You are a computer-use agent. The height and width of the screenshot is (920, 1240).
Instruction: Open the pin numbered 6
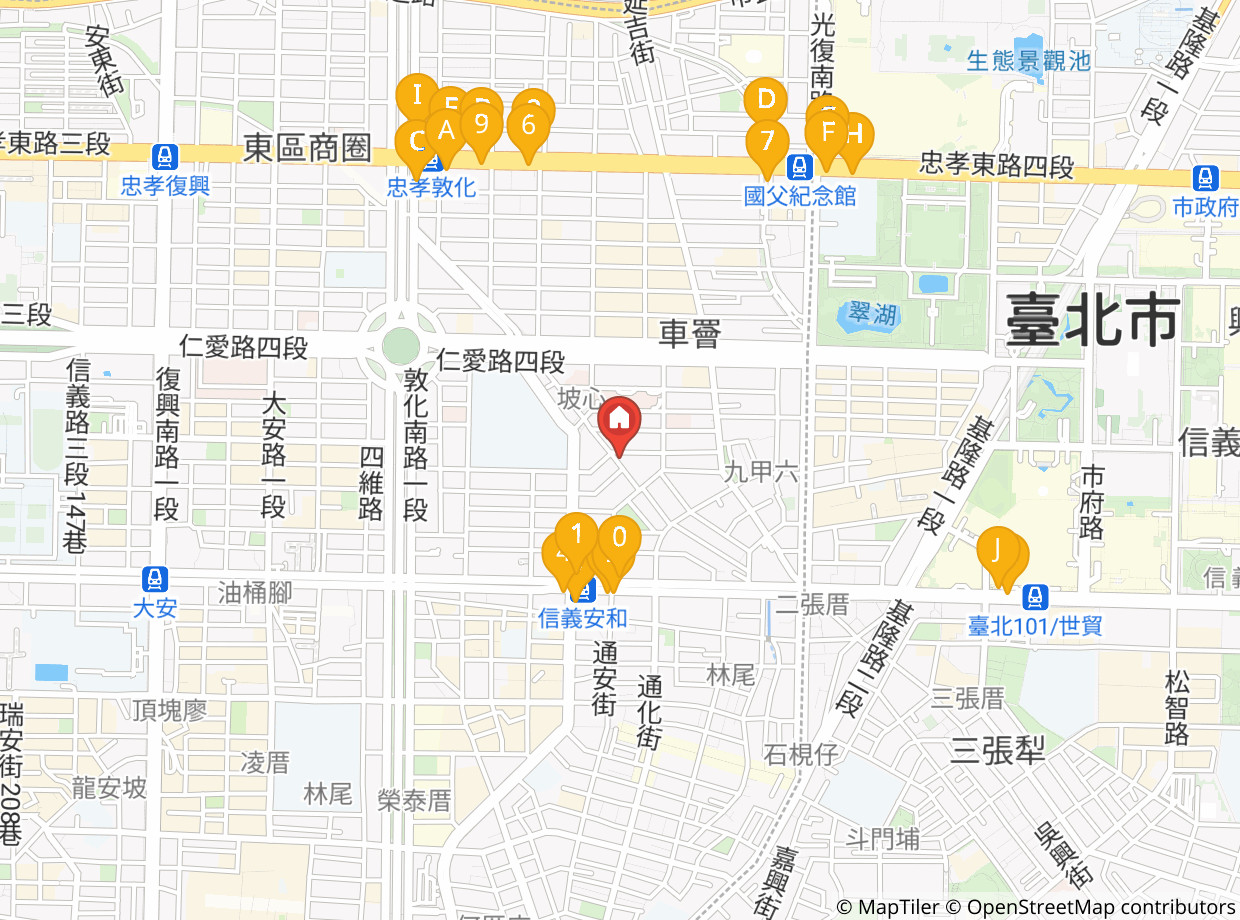528,125
